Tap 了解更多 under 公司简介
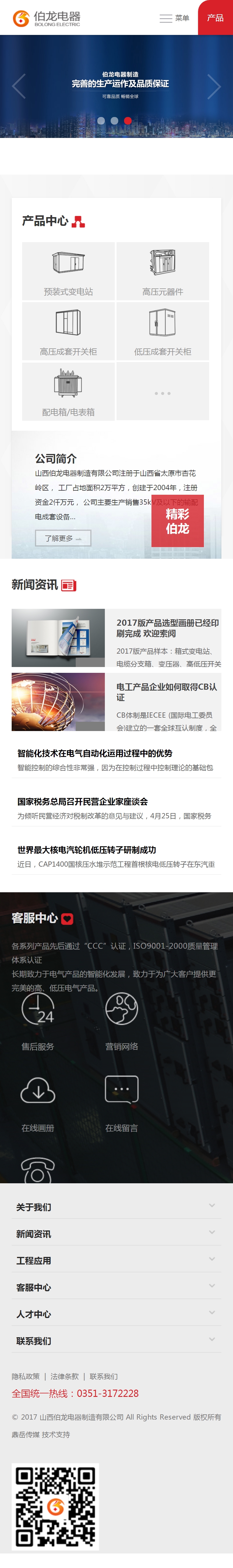The image size is (233, 1568). click(63, 538)
